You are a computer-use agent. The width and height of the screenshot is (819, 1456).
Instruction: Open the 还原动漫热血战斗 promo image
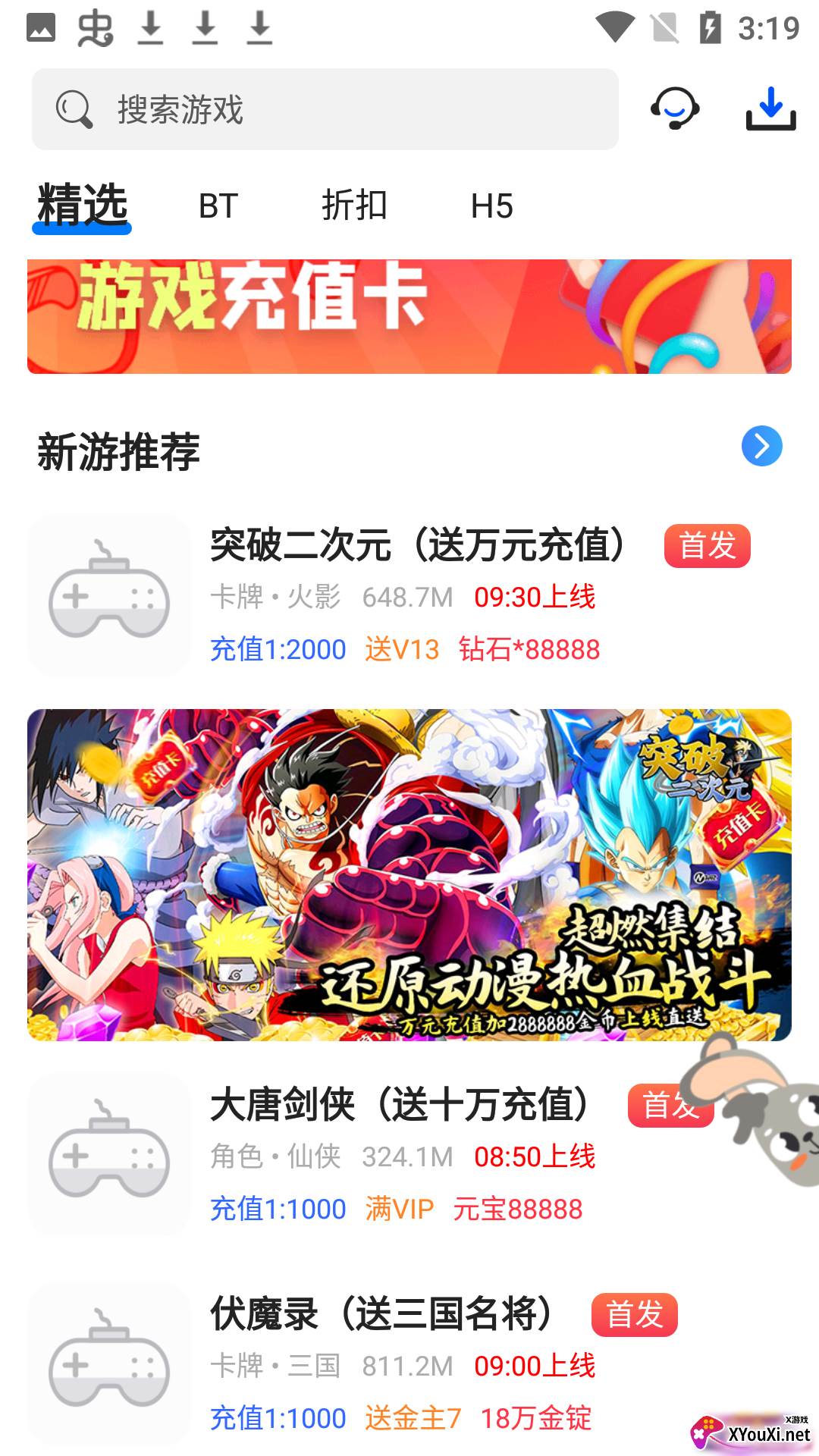(409, 874)
